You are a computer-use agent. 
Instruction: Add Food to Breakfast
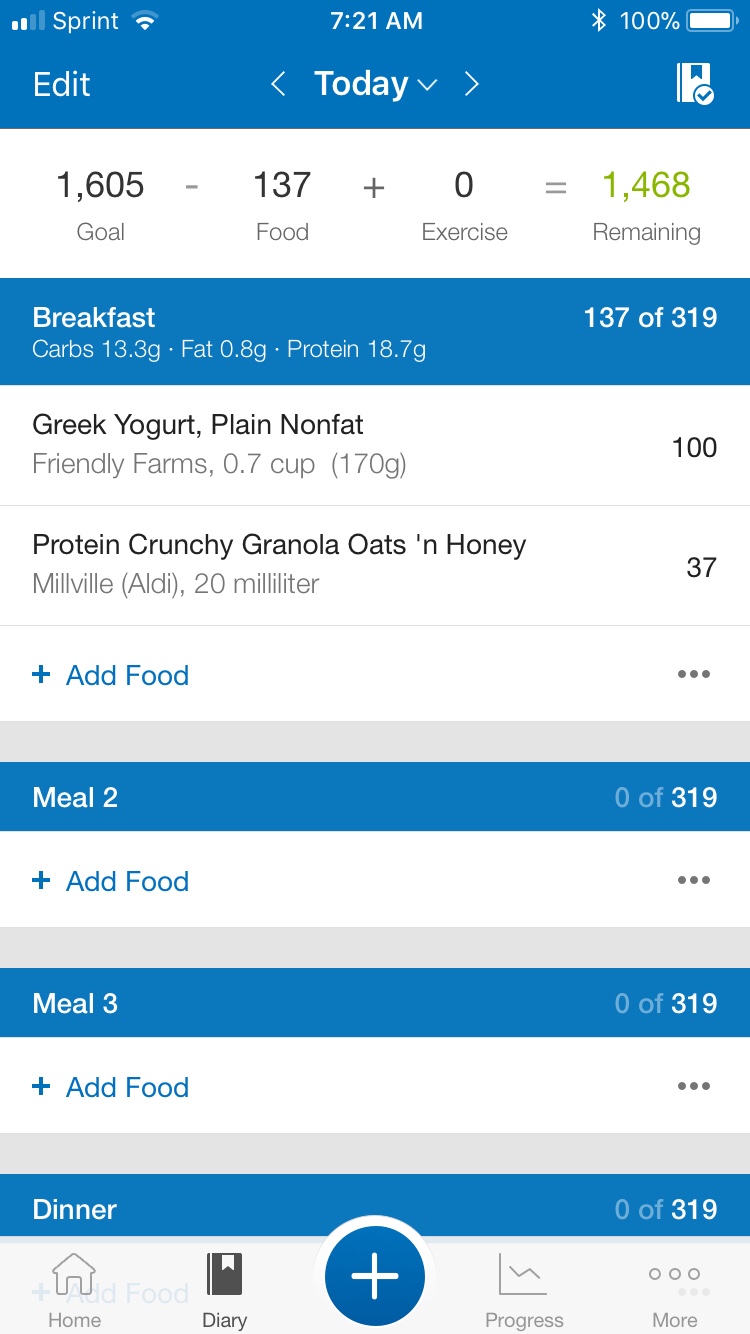(111, 675)
